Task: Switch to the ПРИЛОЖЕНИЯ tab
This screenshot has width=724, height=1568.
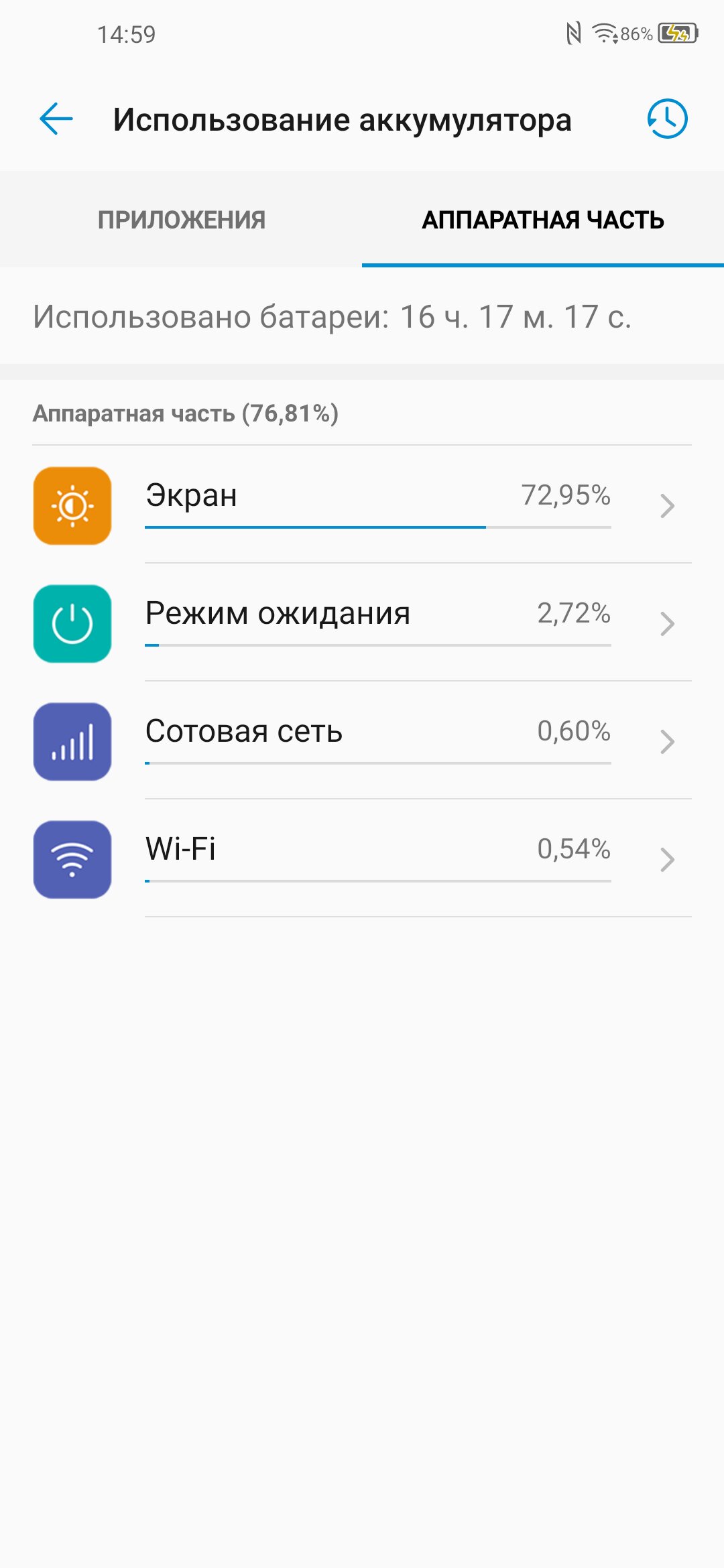Action: pyautogui.click(x=182, y=220)
